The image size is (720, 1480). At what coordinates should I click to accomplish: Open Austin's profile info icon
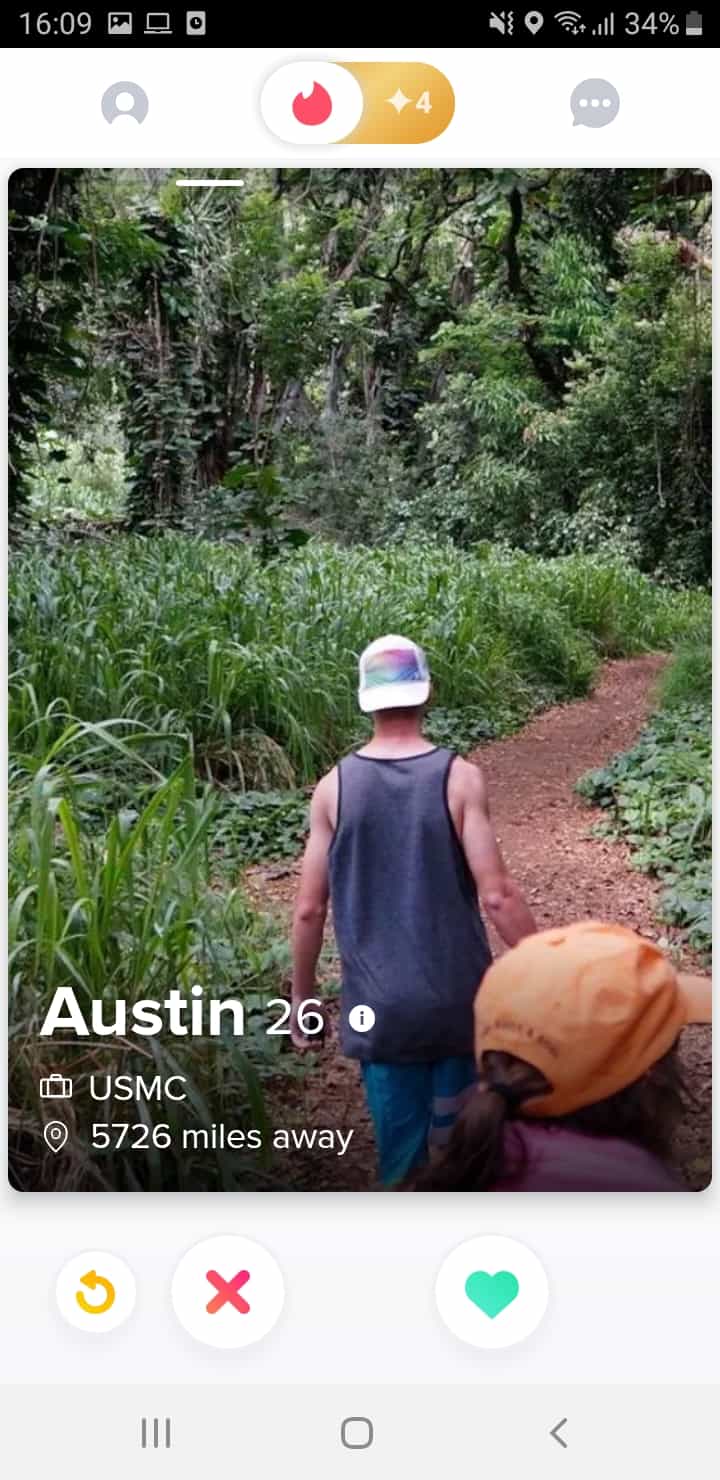pos(362,1018)
